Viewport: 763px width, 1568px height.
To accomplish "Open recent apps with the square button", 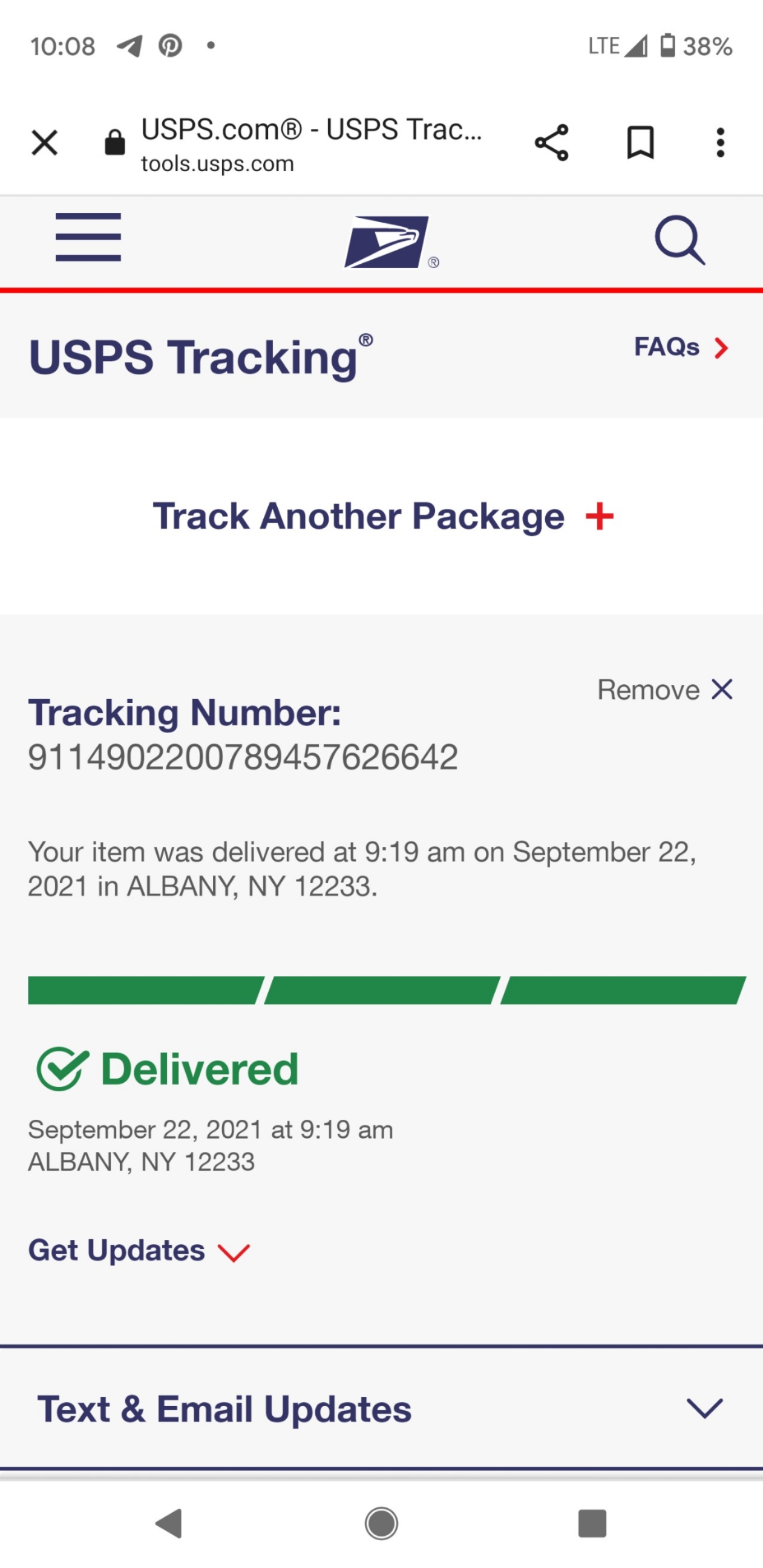I will tap(592, 1524).
